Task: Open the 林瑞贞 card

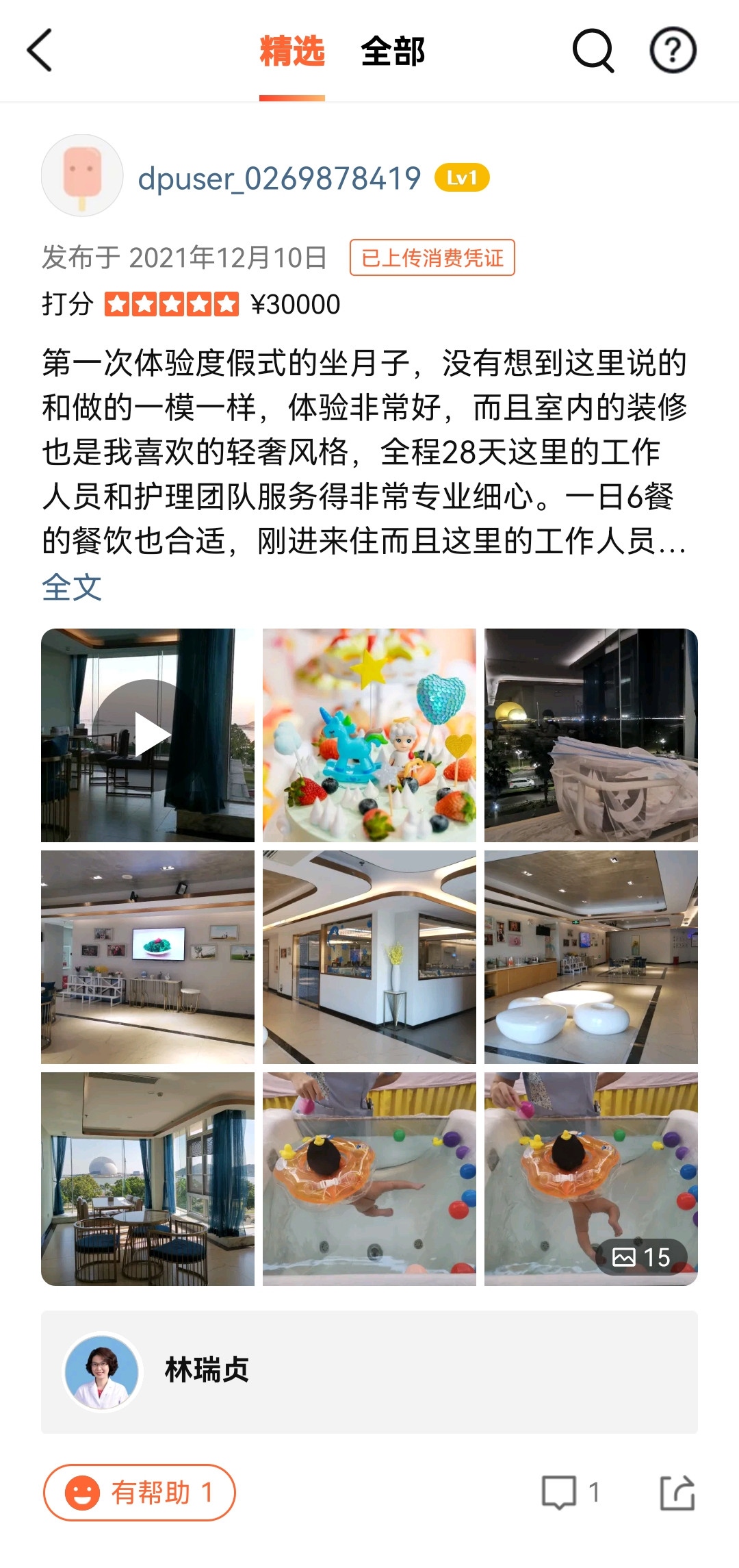Action: tap(369, 1371)
